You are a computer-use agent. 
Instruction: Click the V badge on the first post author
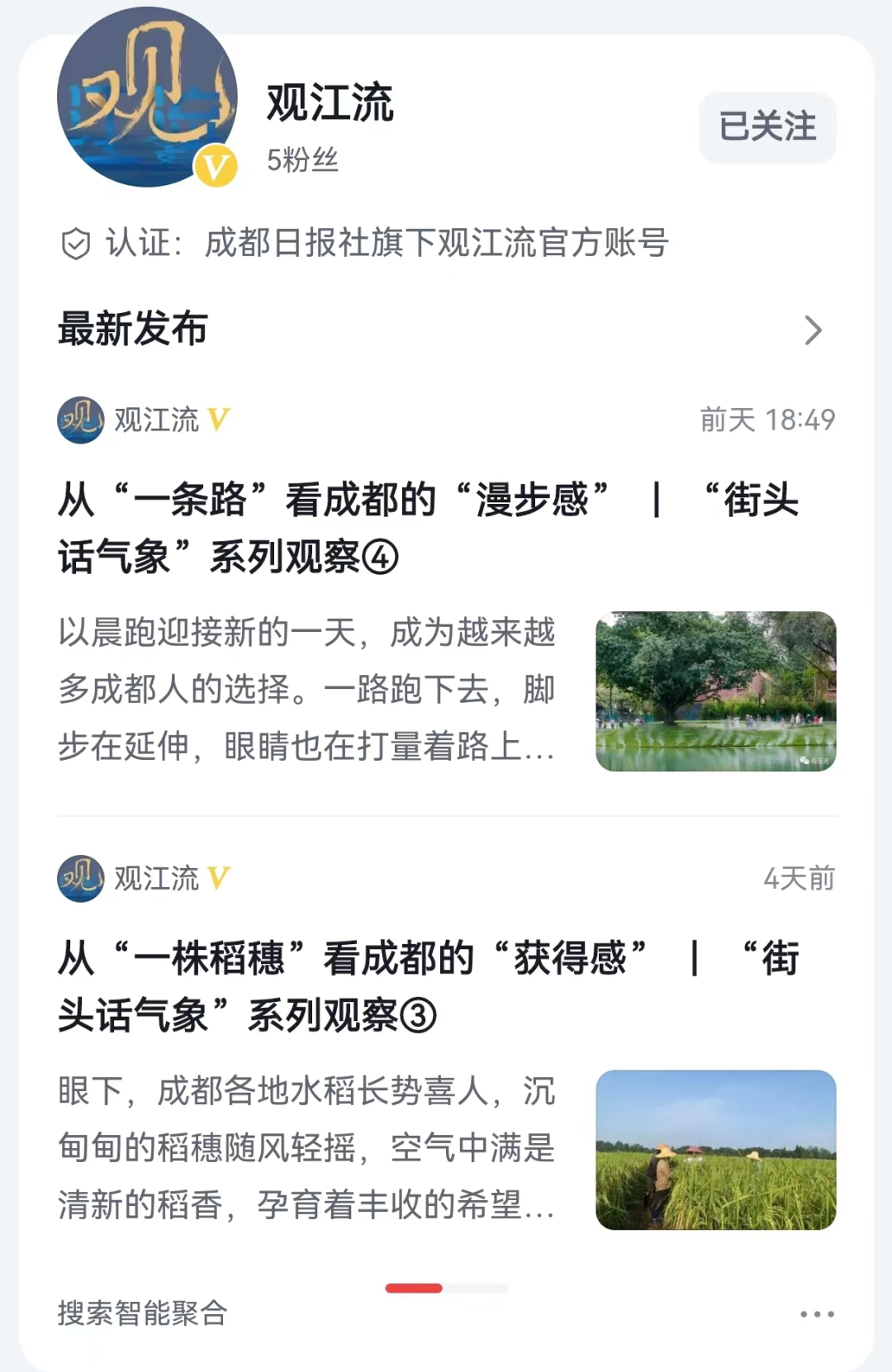pyautogui.click(x=218, y=420)
